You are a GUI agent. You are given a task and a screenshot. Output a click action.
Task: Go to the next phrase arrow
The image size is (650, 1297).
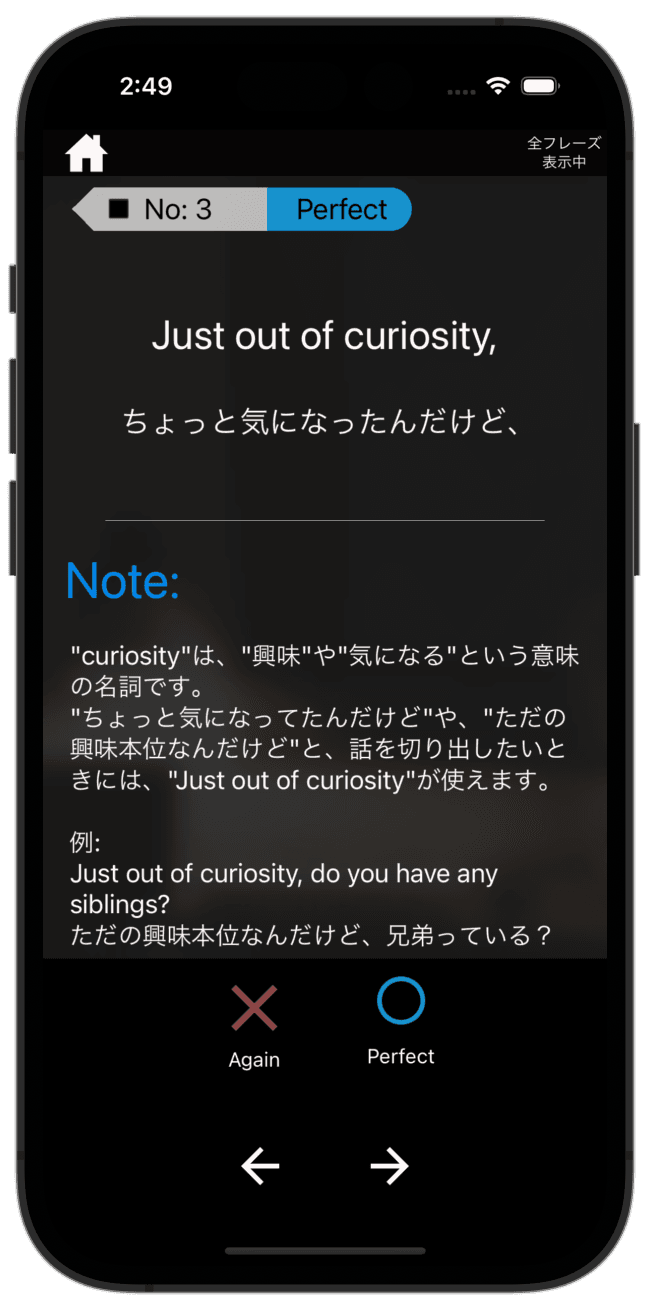pyautogui.click(x=389, y=1166)
